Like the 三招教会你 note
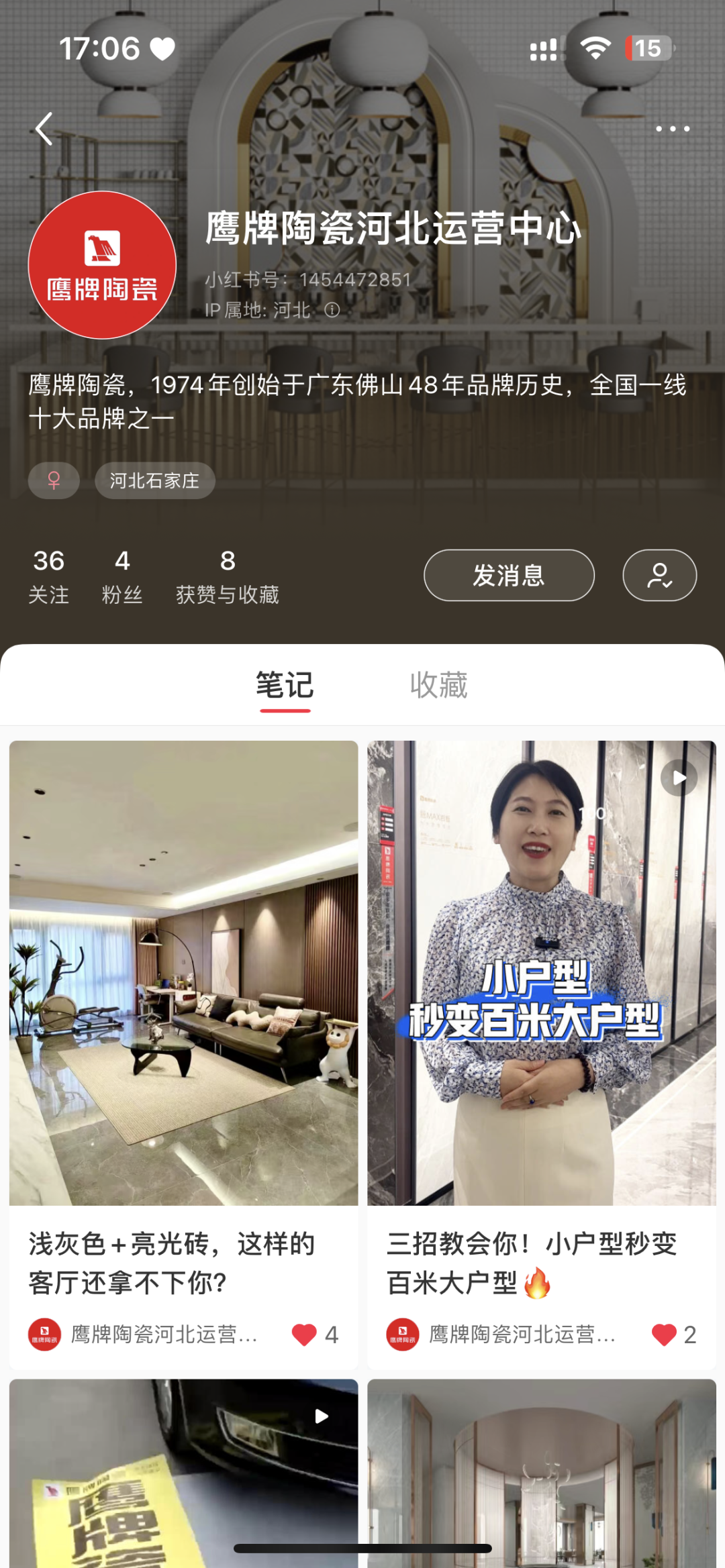Screen dimensions: 725x1568 coord(663,1335)
